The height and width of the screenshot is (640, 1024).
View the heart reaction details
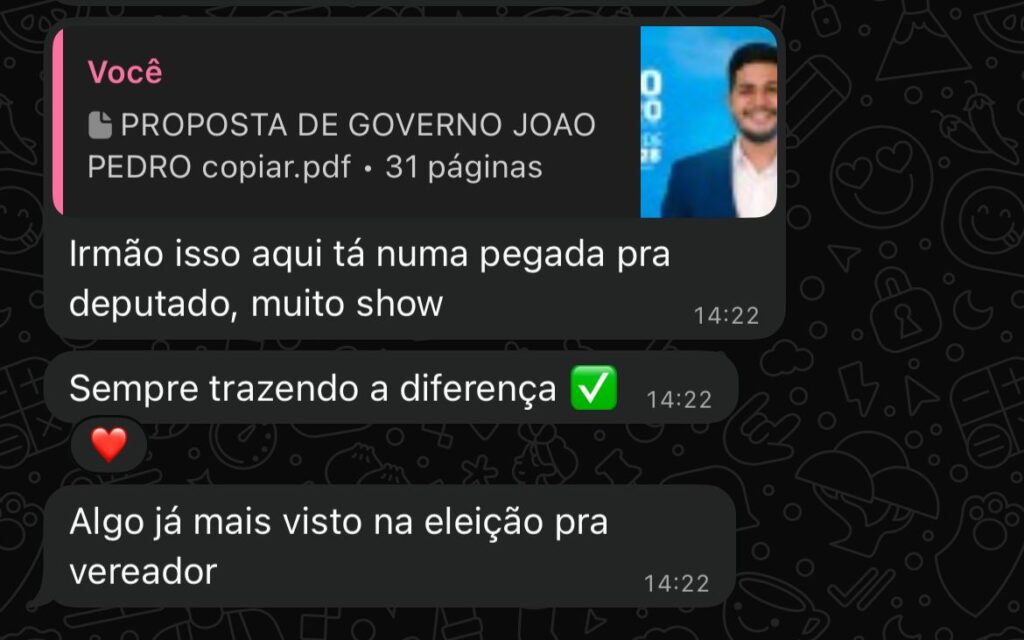coord(109,444)
